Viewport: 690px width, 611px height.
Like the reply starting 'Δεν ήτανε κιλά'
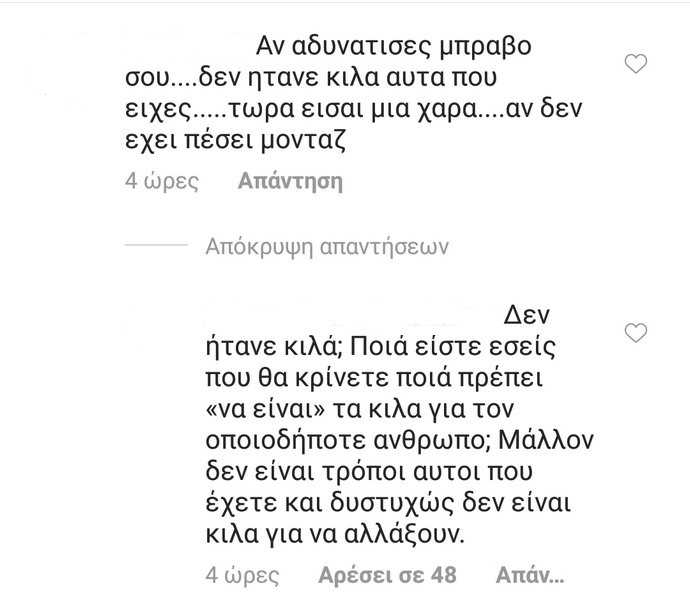tap(636, 332)
